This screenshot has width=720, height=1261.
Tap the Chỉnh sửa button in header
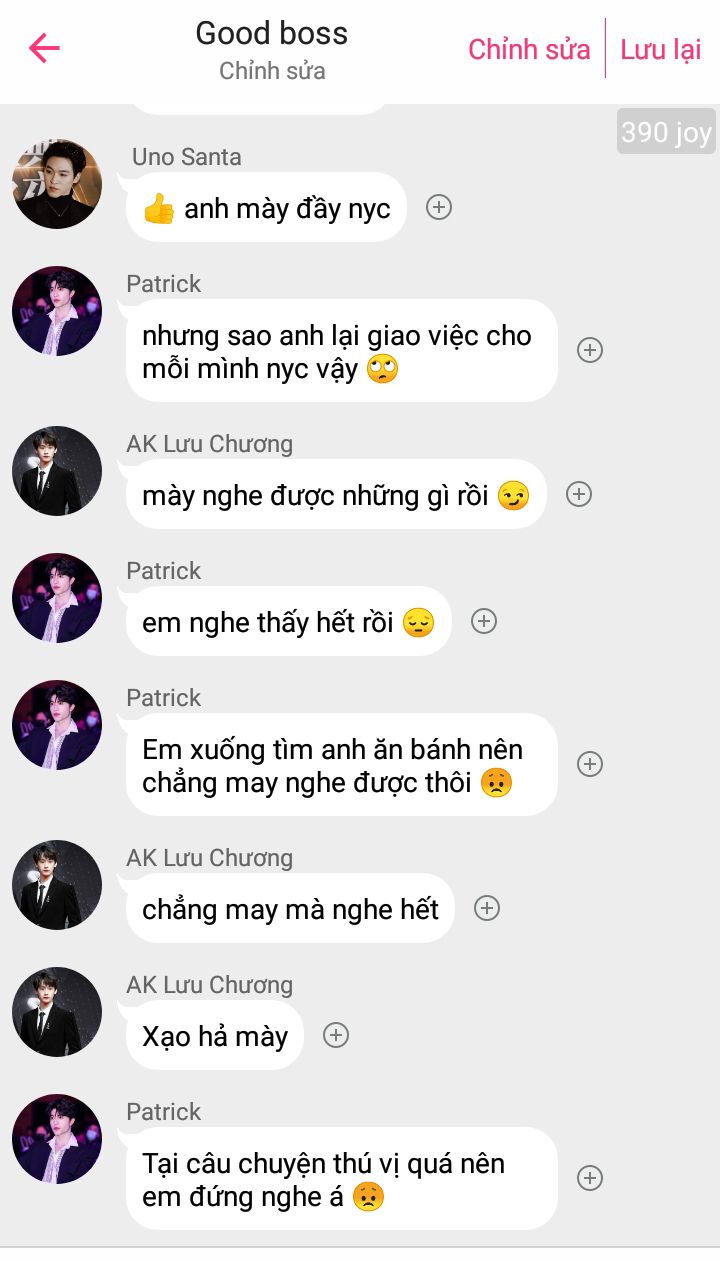529,49
